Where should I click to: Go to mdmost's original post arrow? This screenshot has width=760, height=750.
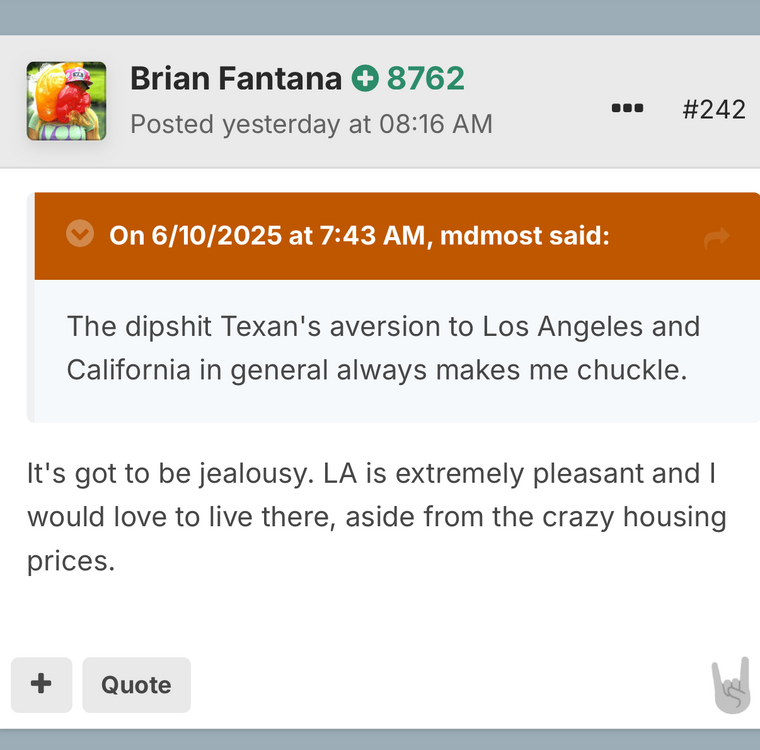pyautogui.click(x=716, y=237)
